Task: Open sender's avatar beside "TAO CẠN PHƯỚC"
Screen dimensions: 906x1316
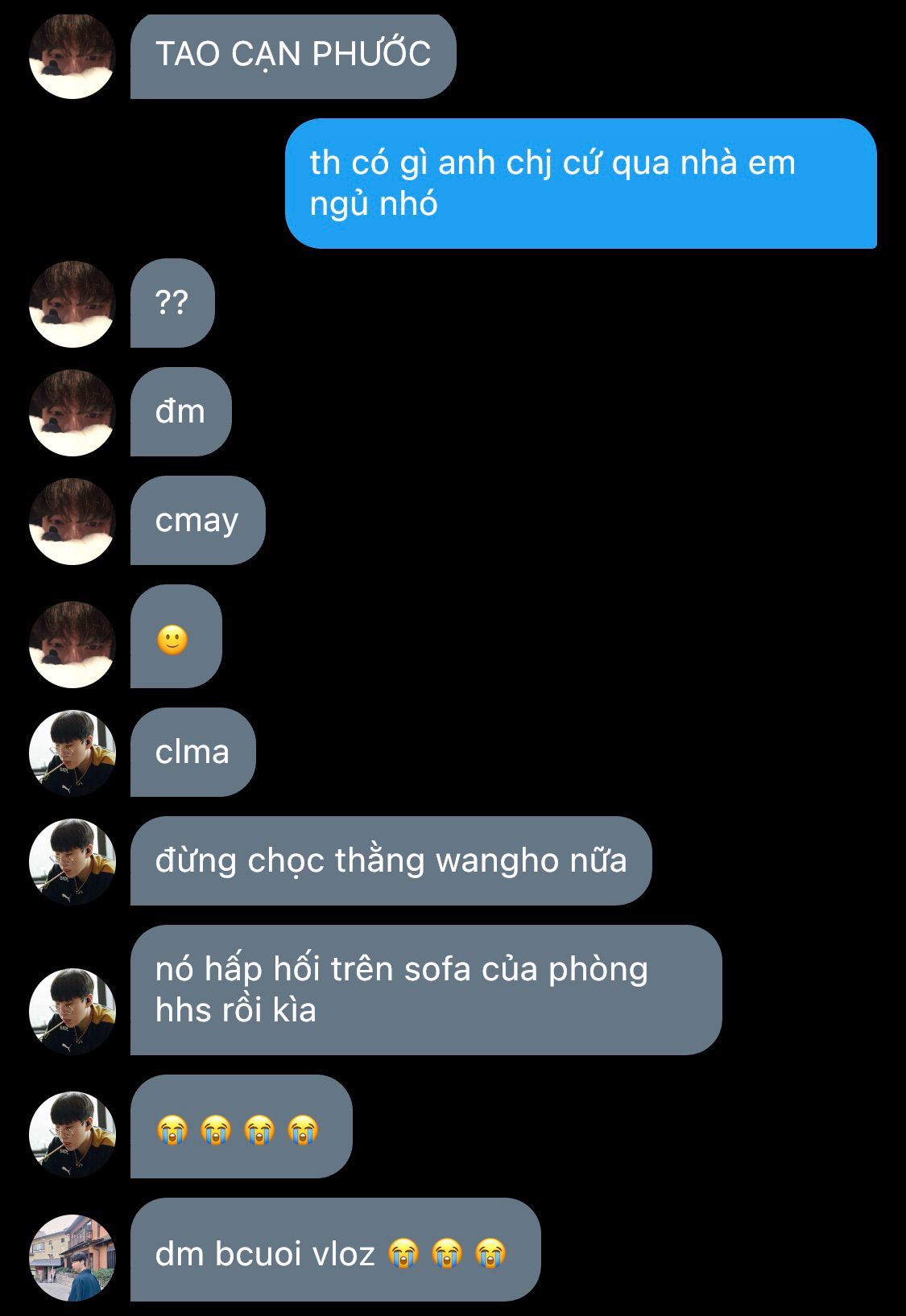Action: (72, 56)
